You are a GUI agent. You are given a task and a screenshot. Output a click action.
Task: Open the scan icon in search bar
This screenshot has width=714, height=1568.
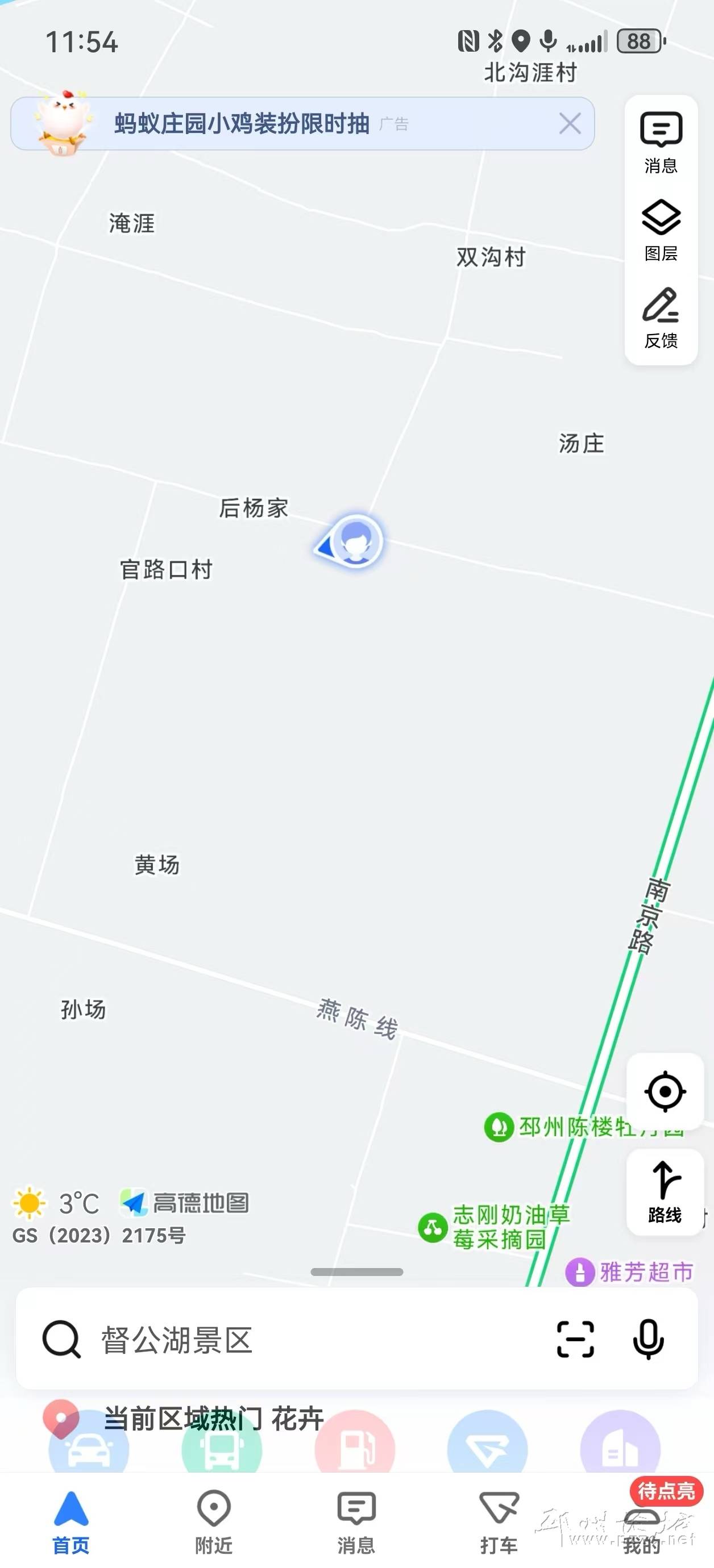coord(575,1339)
